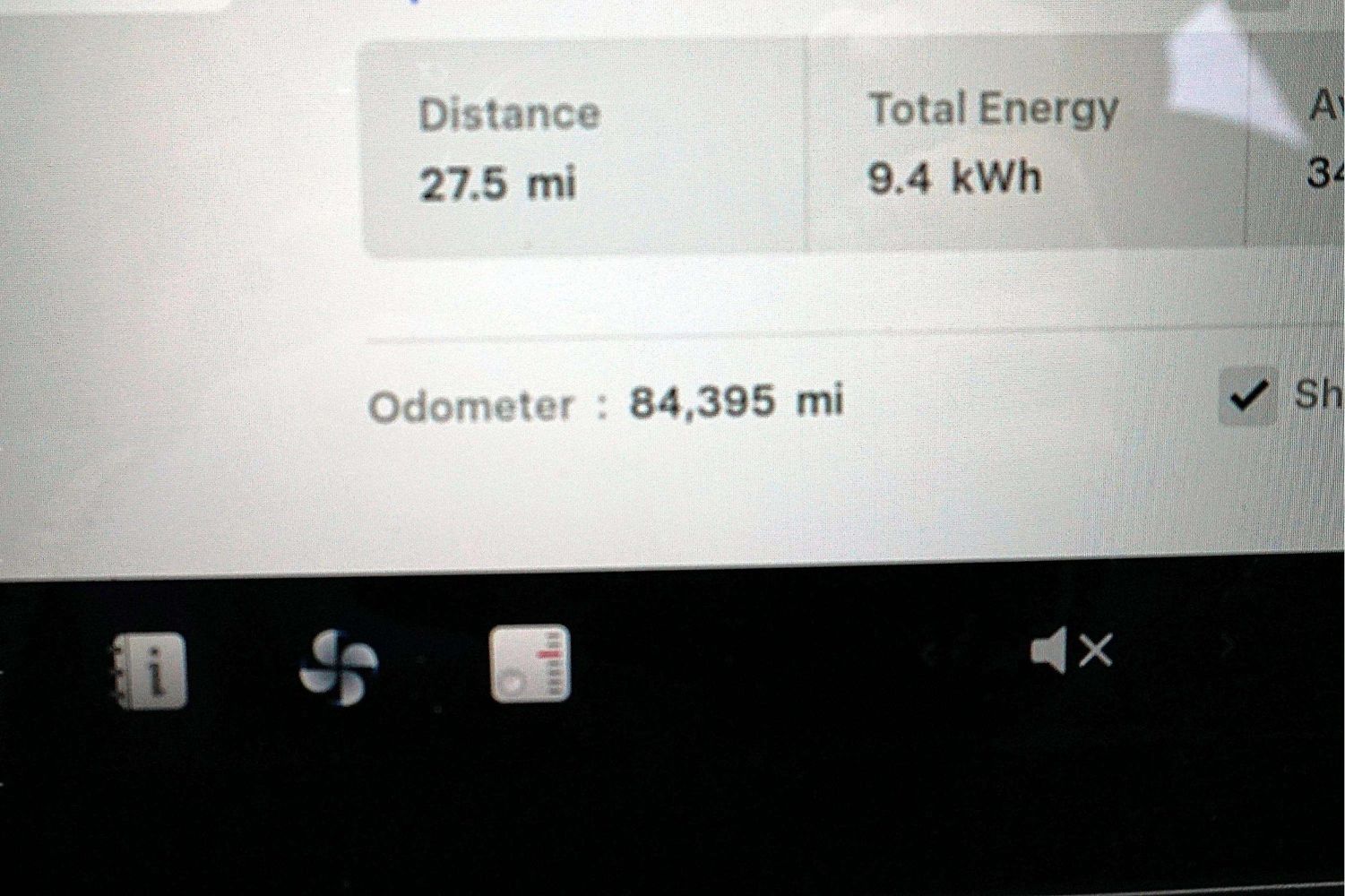Open the climate fan controls
Viewport: 1345px width, 896px height.
point(338,667)
